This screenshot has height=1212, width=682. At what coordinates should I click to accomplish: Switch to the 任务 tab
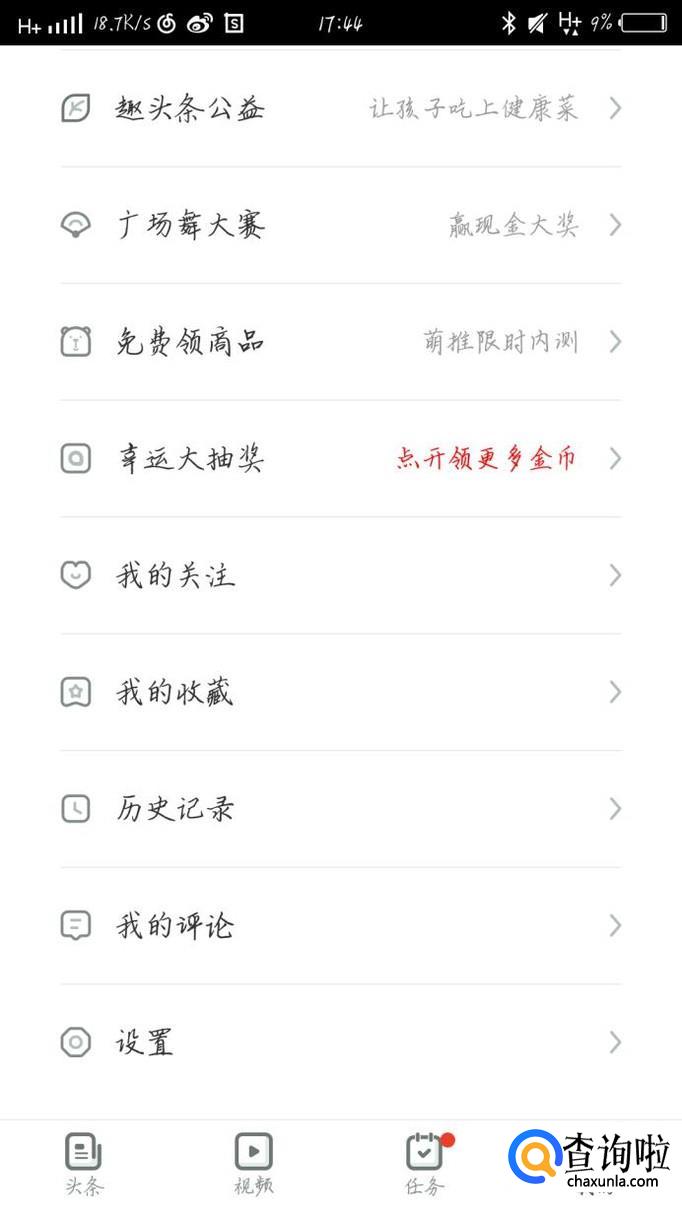pos(425,1164)
